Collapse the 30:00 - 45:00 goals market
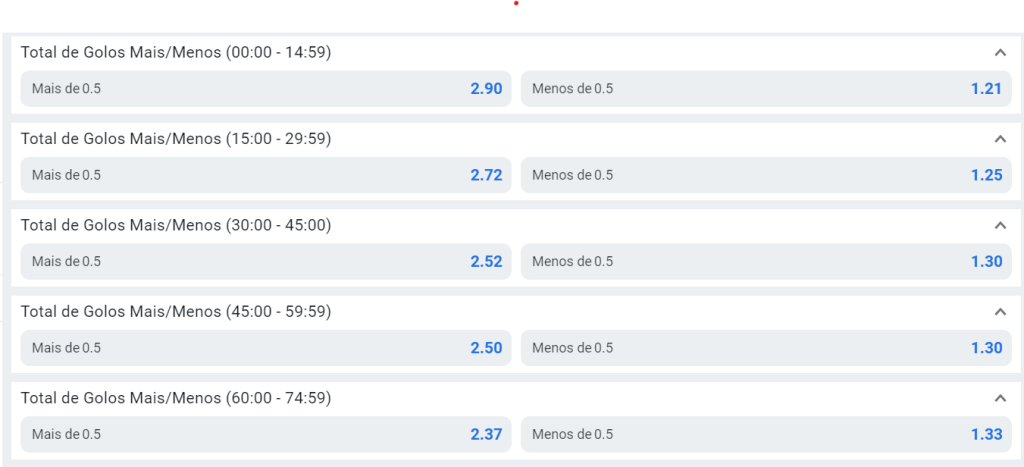This screenshot has width=1024, height=467. click(x=999, y=225)
